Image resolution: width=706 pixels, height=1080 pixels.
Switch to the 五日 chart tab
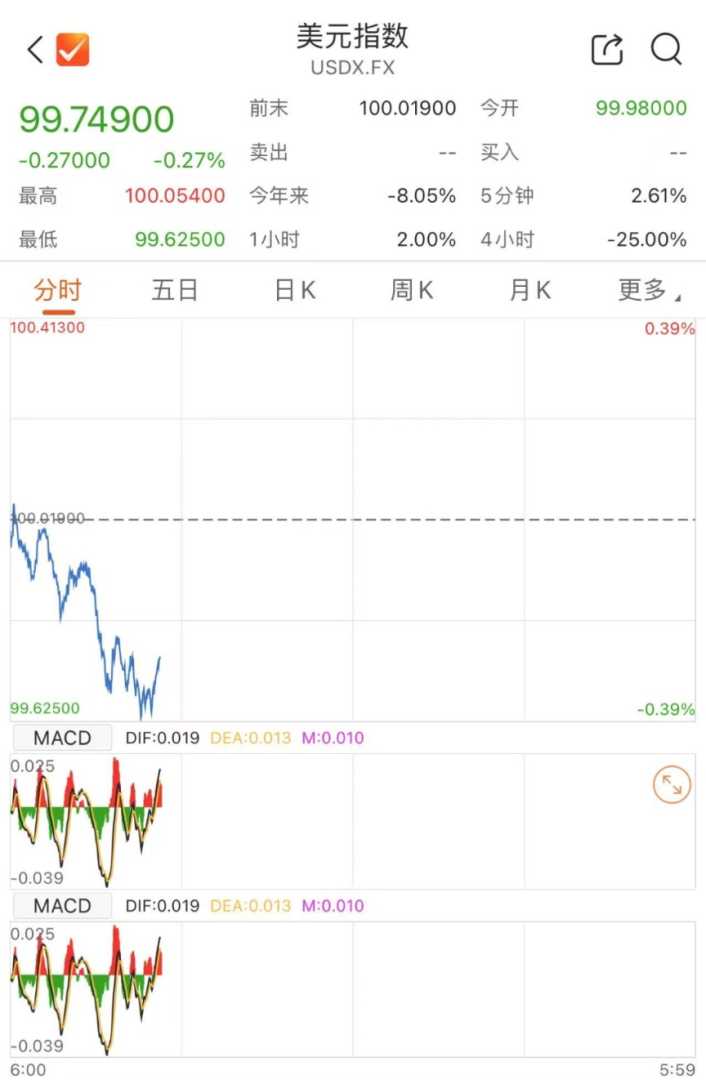tap(175, 291)
